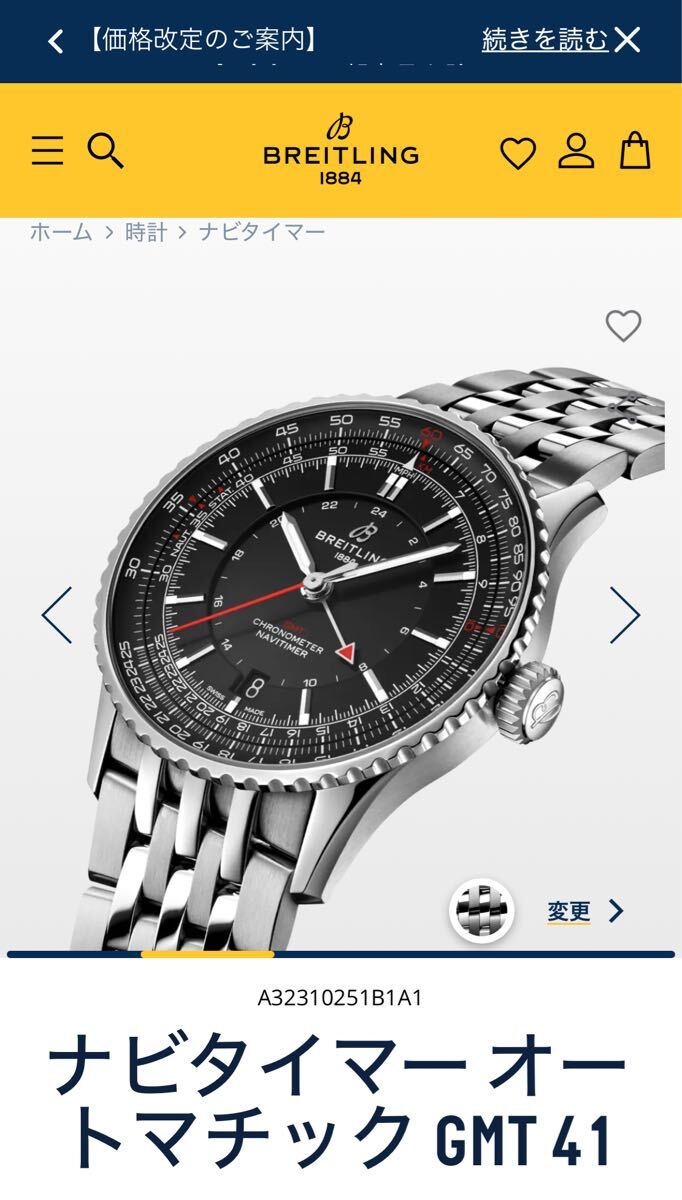682x1200 pixels.
Task: Go to 時計 breadcrumb
Action: click(146, 232)
